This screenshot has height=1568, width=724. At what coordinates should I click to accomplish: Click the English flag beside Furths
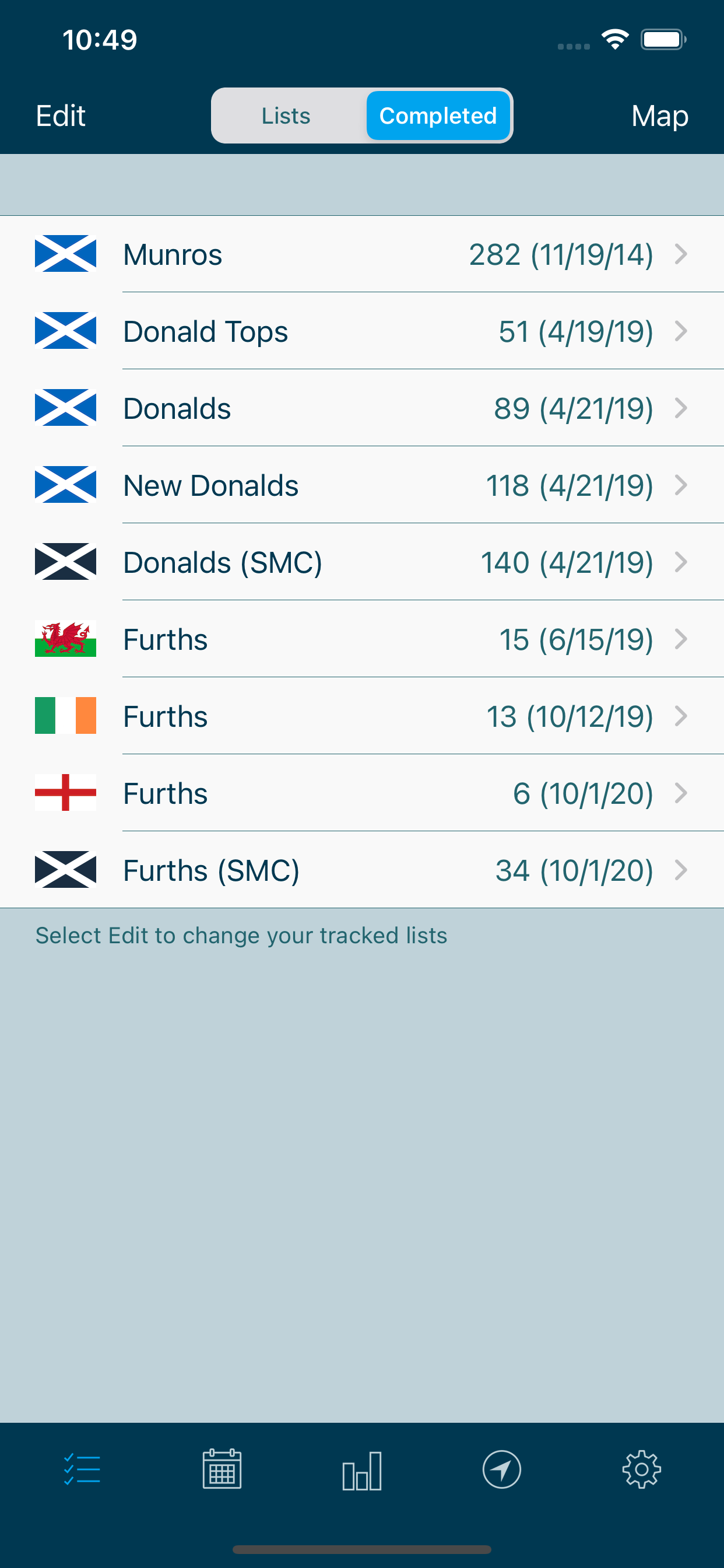65,793
